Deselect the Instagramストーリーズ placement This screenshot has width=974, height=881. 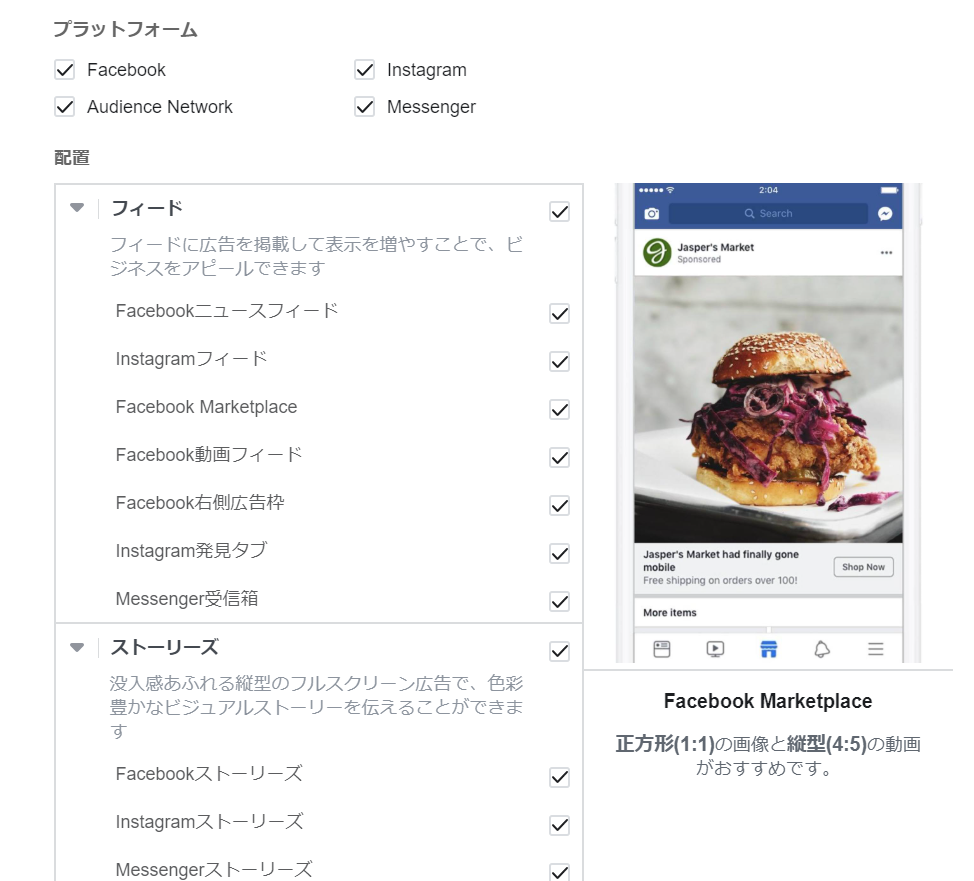tap(560, 825)
